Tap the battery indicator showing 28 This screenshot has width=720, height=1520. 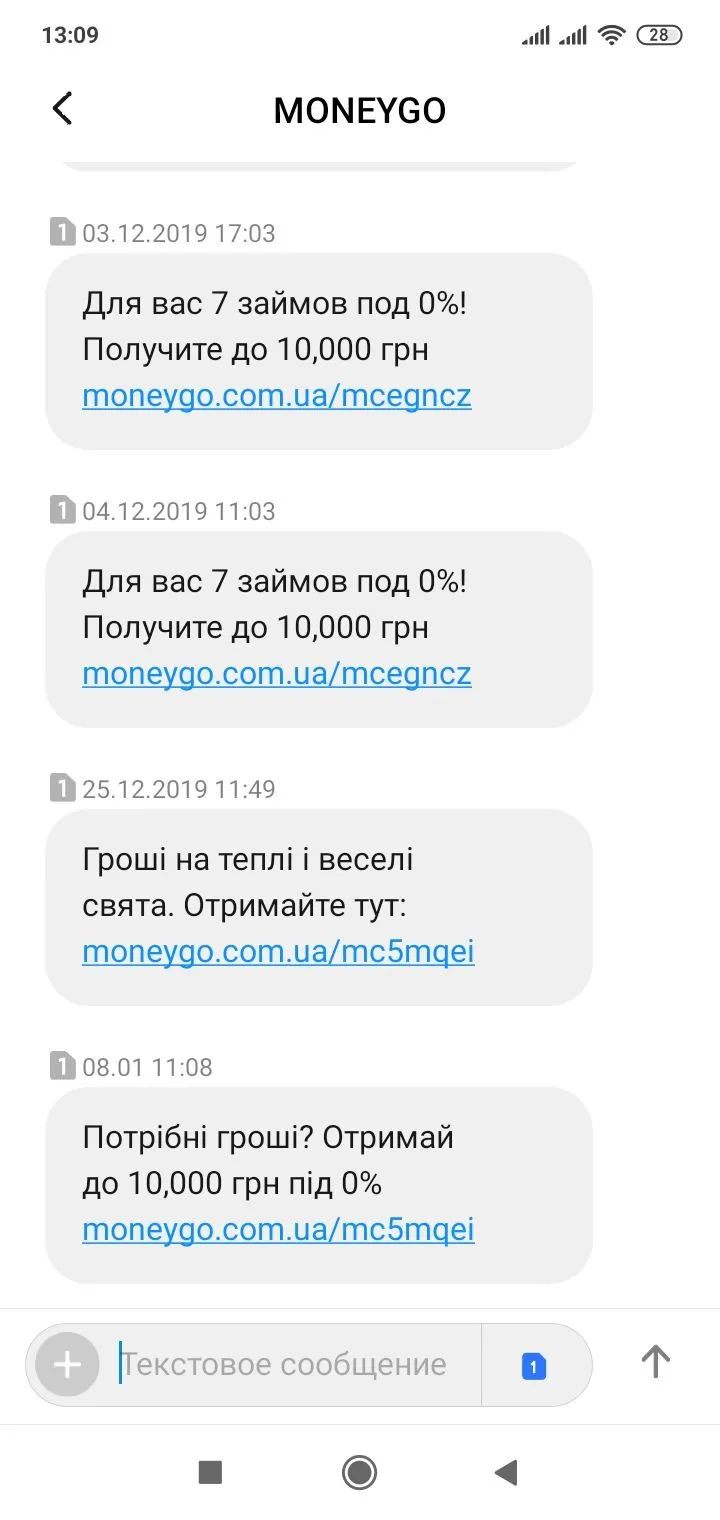[x=659, y=33]
